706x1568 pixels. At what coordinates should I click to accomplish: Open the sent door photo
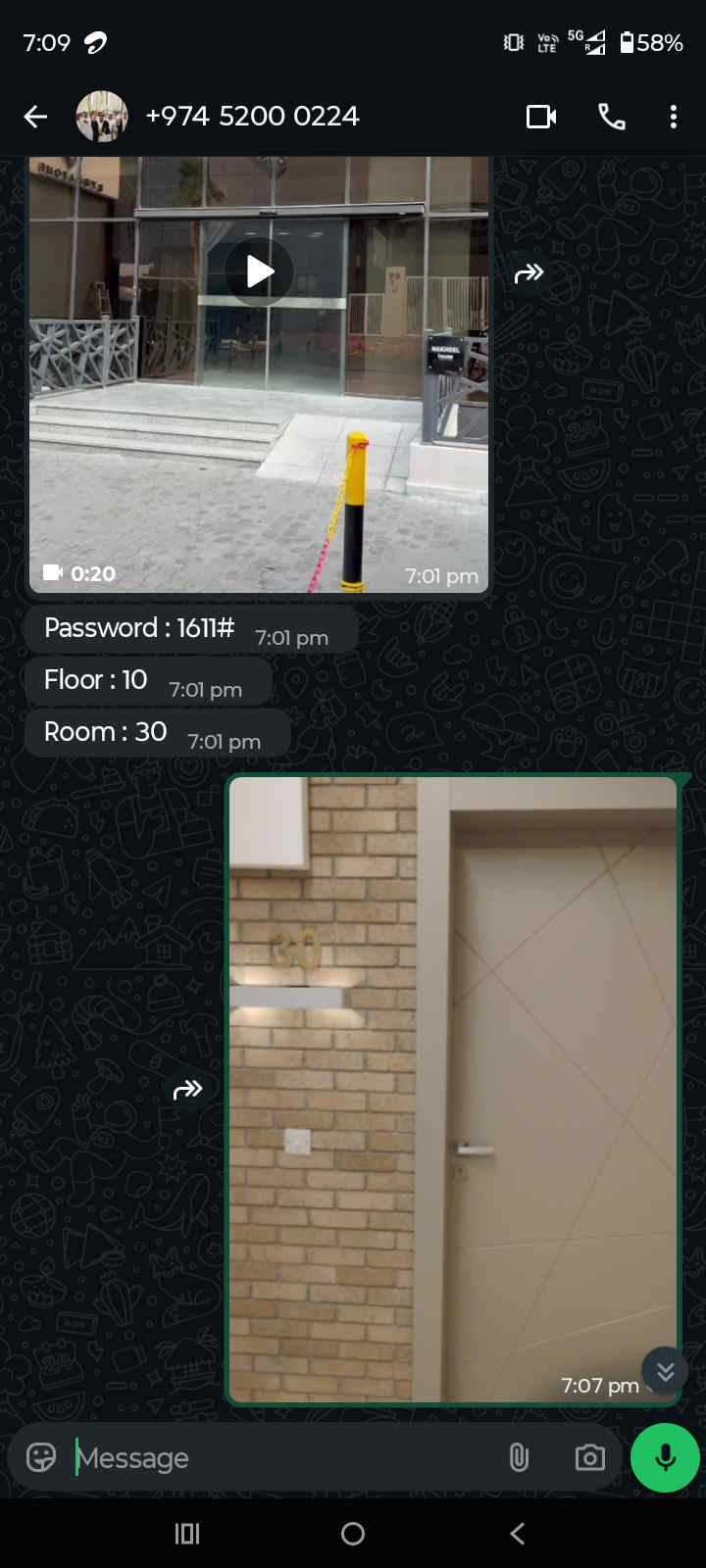pyautogui.click(x=452, y=1088)
